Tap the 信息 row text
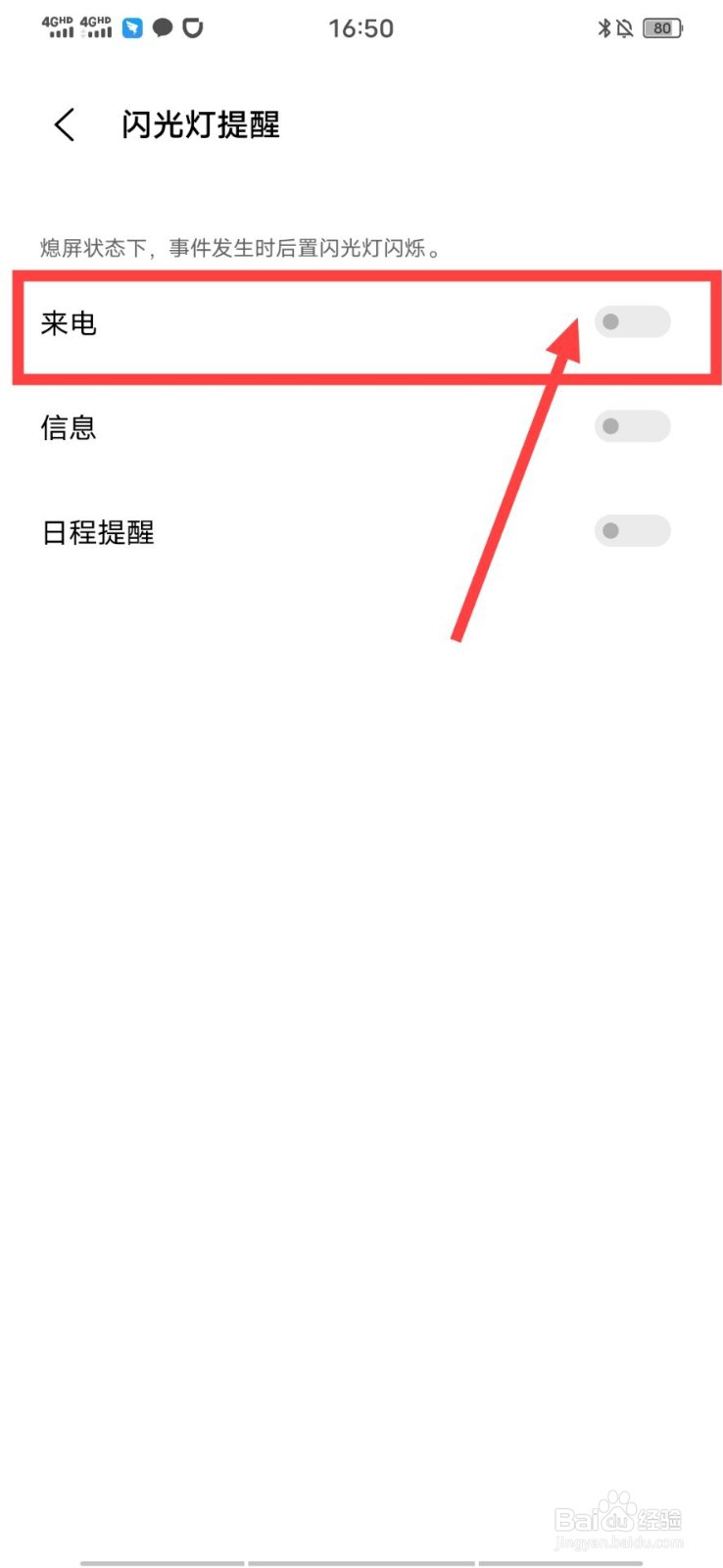 [68, 427]
